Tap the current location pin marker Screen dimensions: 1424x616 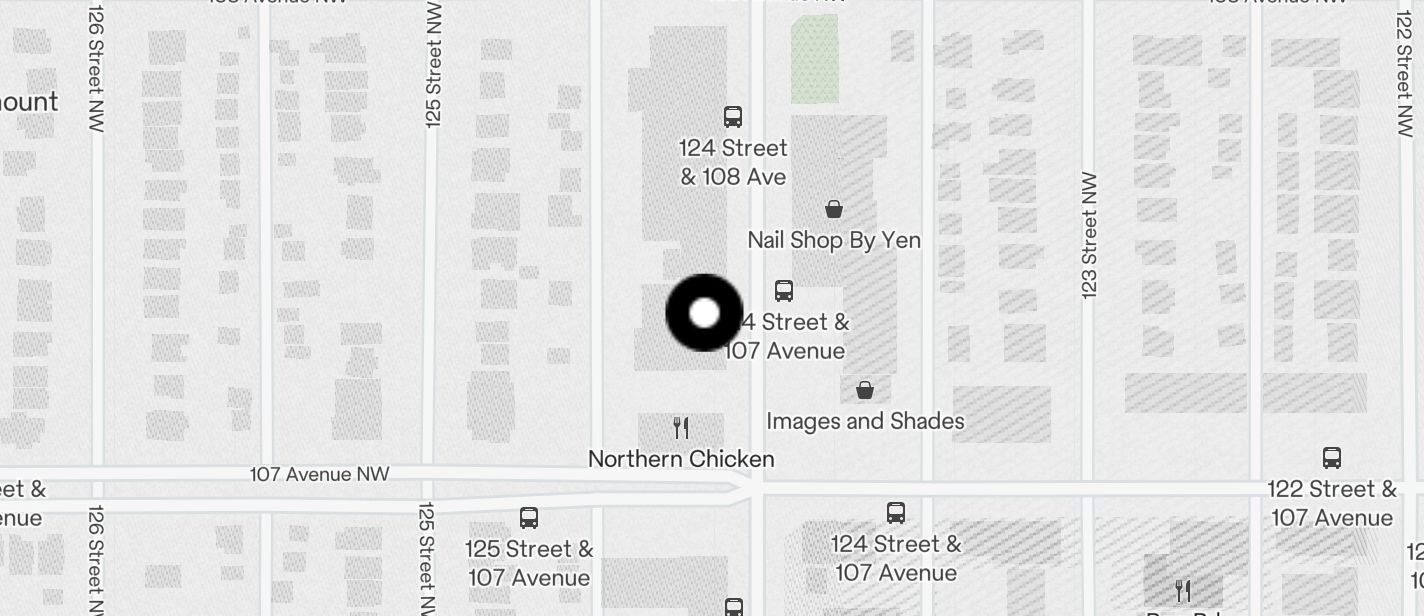pos(704,313)
